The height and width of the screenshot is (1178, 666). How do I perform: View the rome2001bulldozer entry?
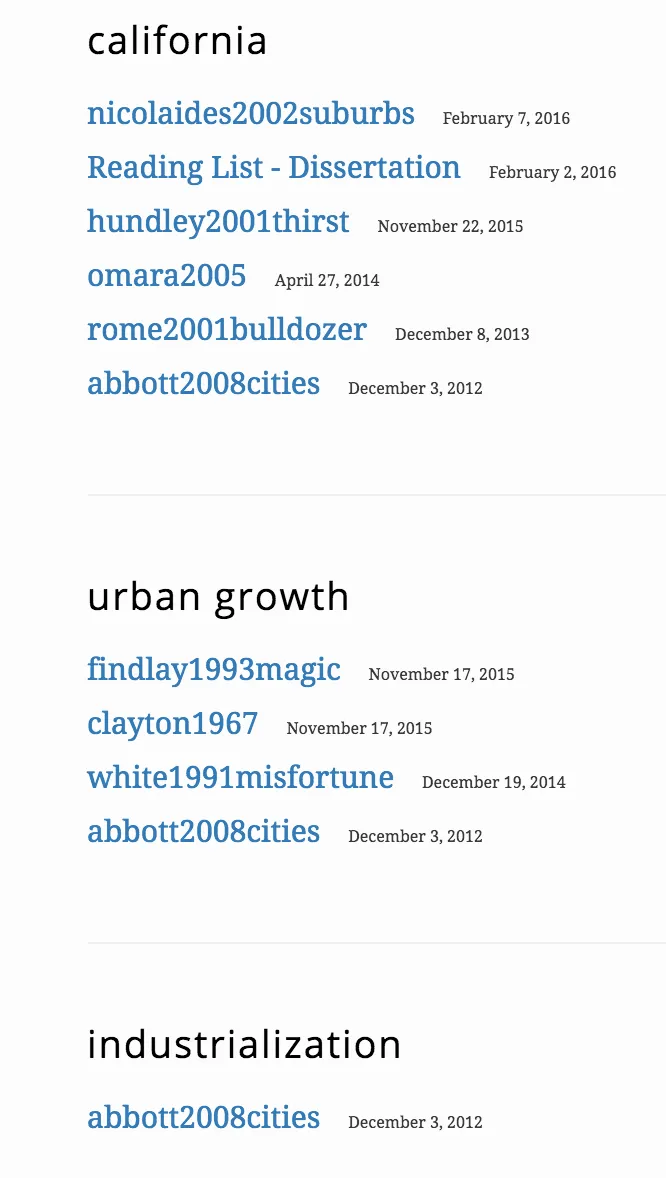[226, 330]
